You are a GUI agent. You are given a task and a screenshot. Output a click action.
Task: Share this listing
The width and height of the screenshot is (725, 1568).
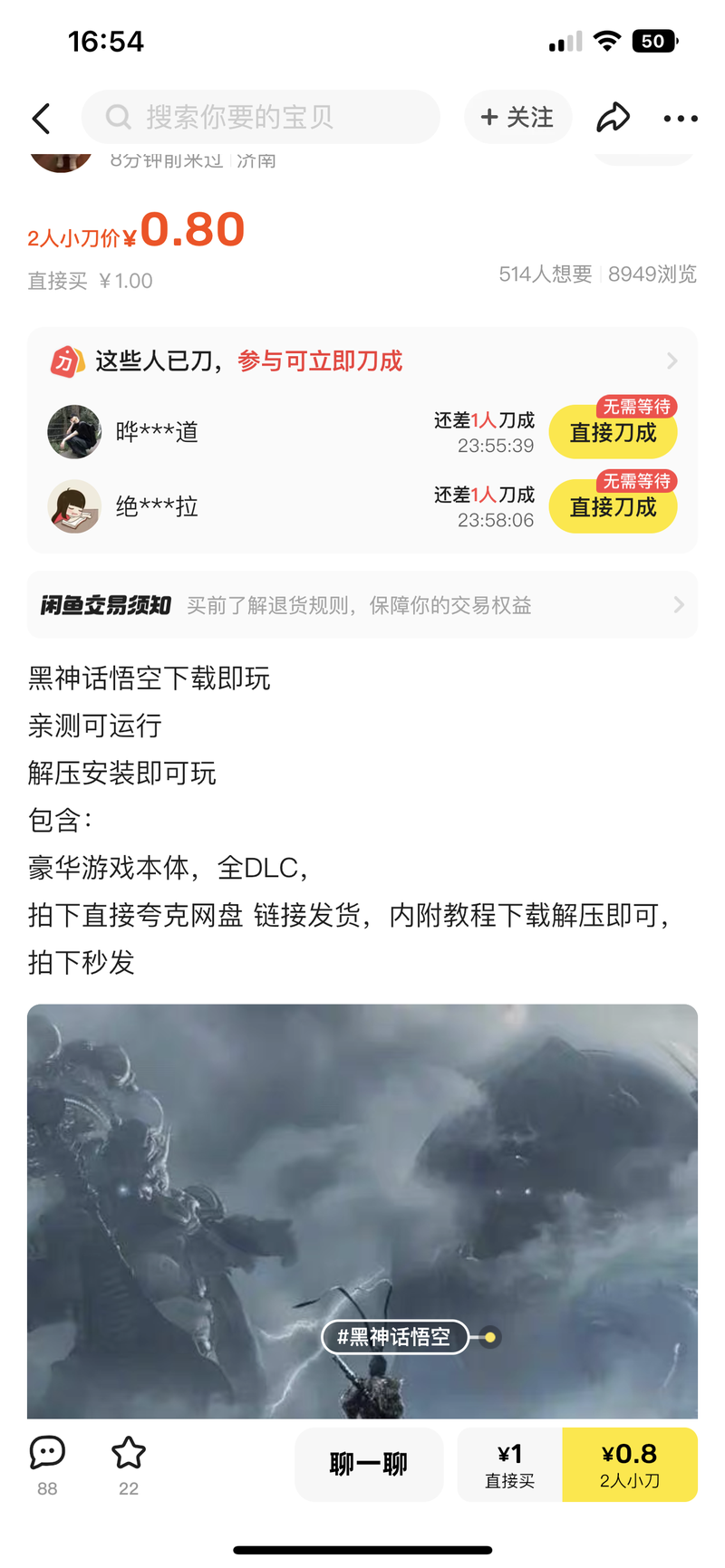[613, 117]
